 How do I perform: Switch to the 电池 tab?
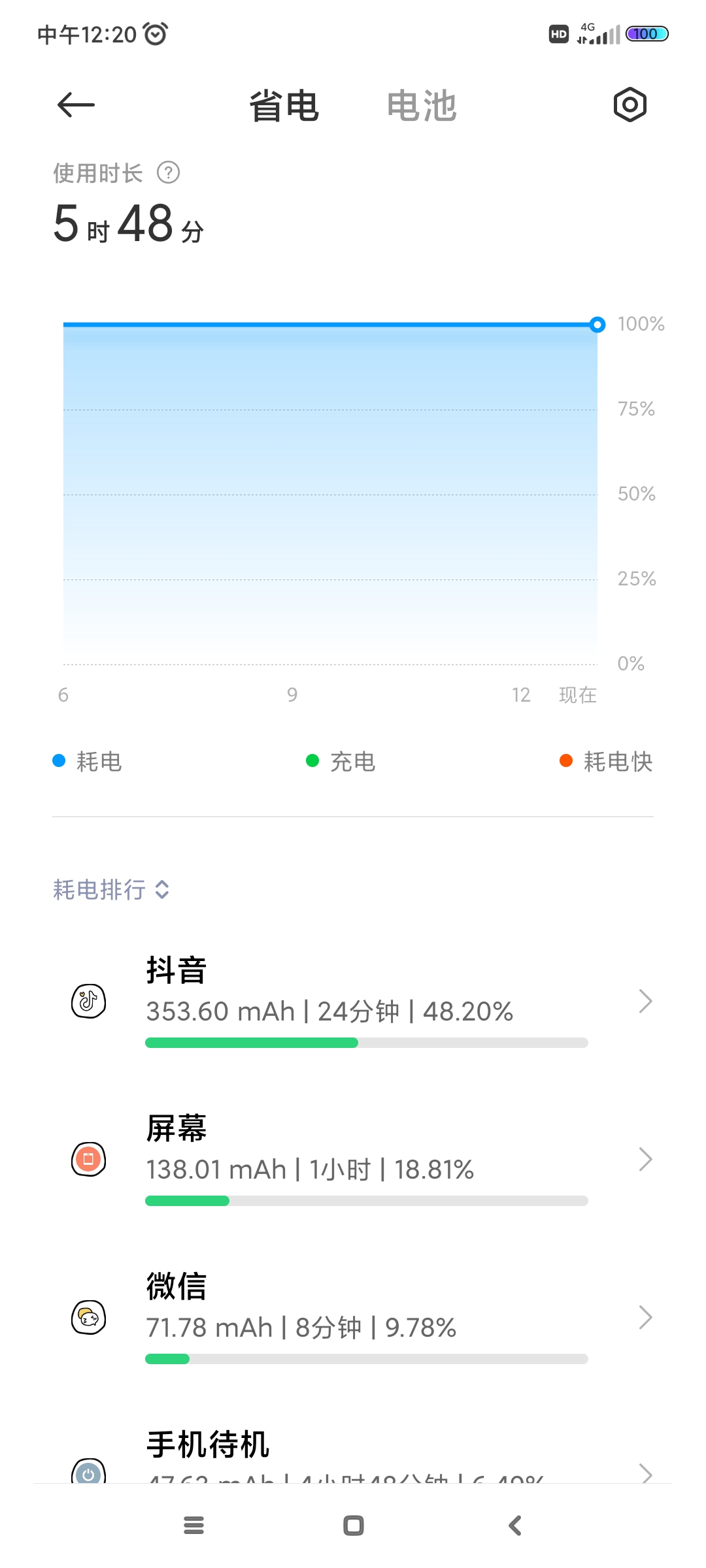pyautogui.click(x=421, y=106)
